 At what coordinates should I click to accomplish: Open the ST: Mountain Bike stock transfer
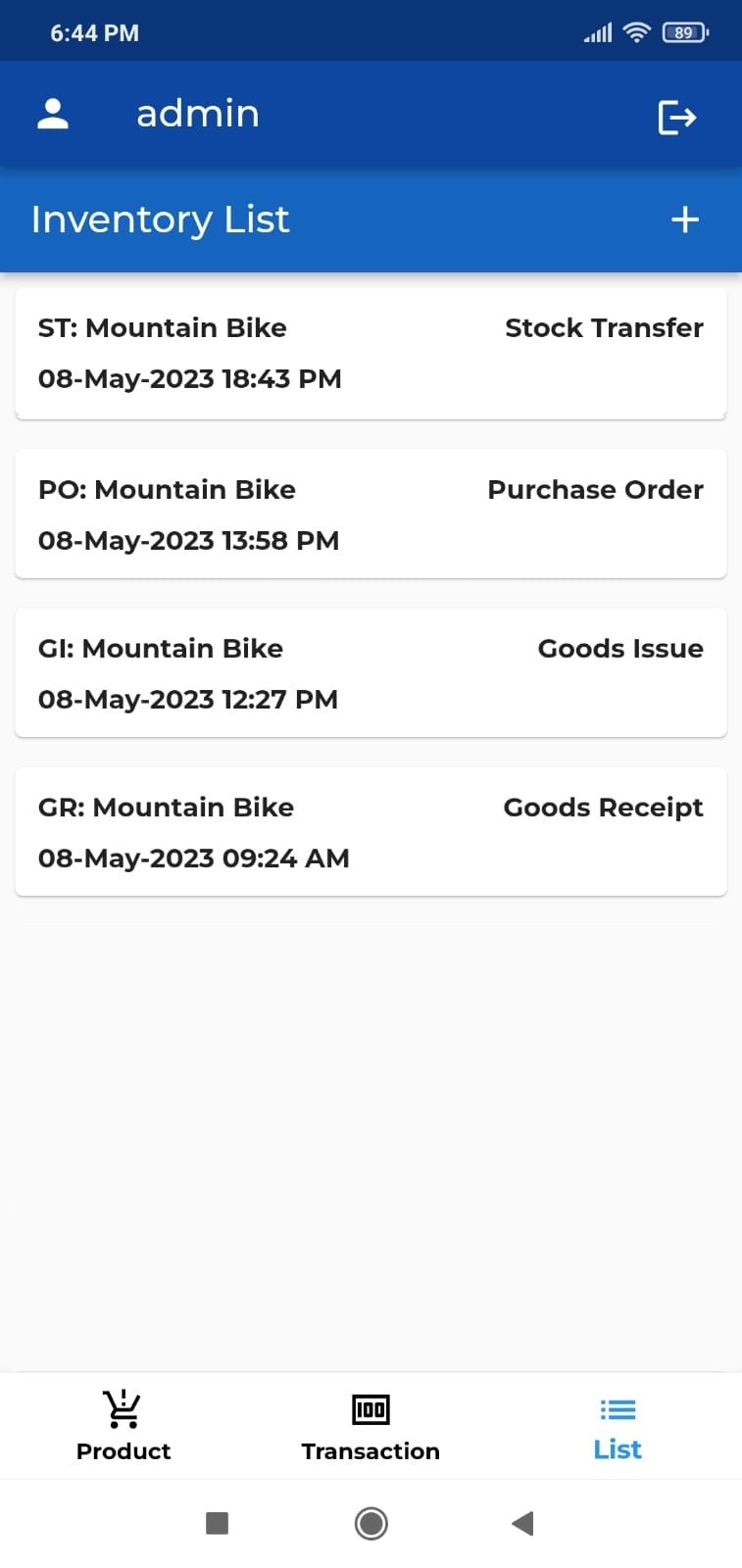point(371,354)
